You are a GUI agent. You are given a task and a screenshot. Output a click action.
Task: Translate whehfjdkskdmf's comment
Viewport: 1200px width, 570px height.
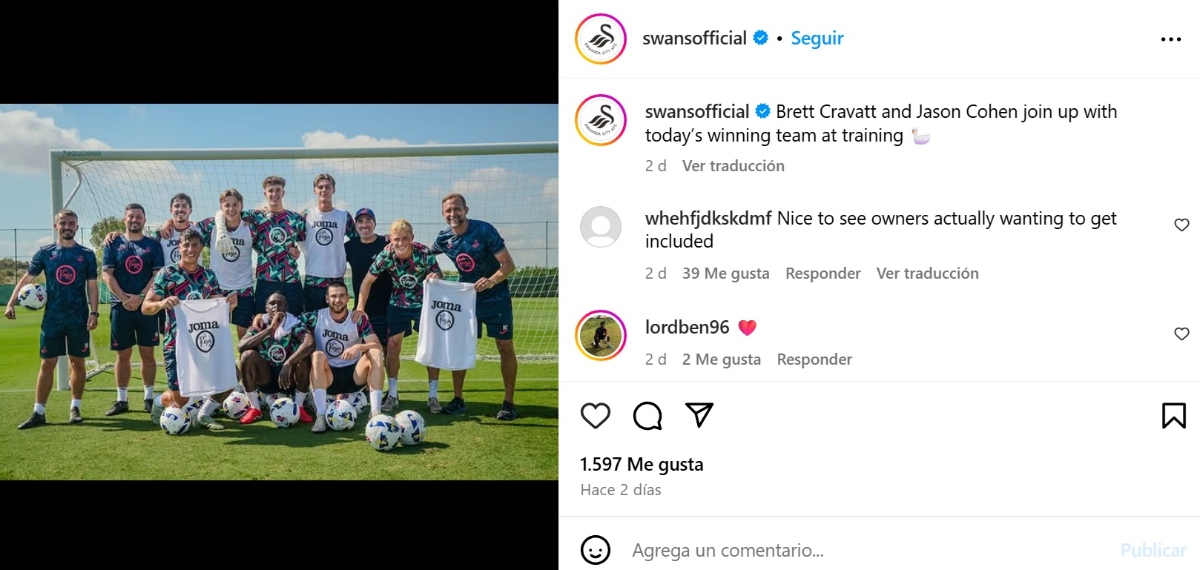tap(927, 273)
